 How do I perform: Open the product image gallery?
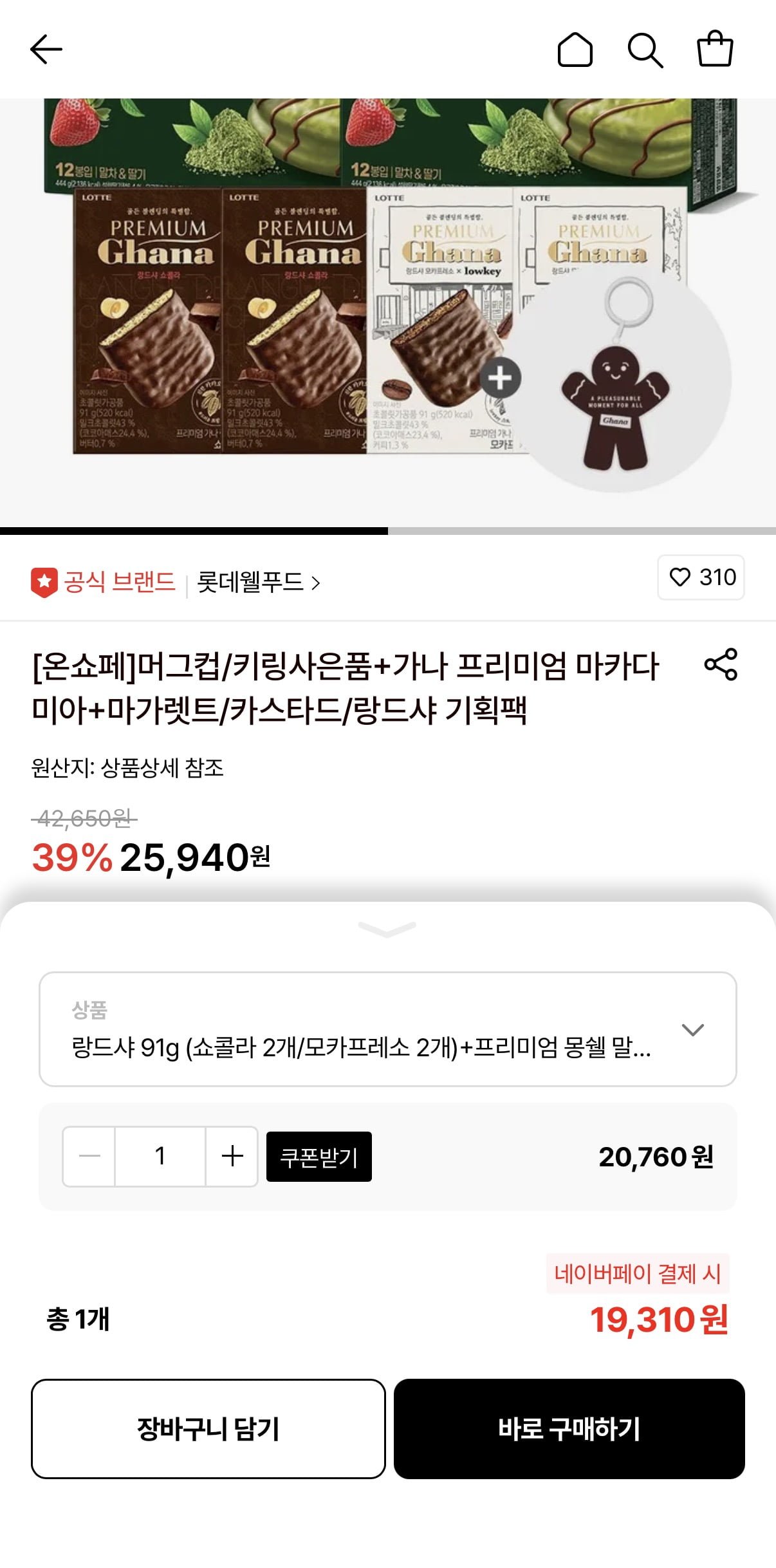point(387,309)
